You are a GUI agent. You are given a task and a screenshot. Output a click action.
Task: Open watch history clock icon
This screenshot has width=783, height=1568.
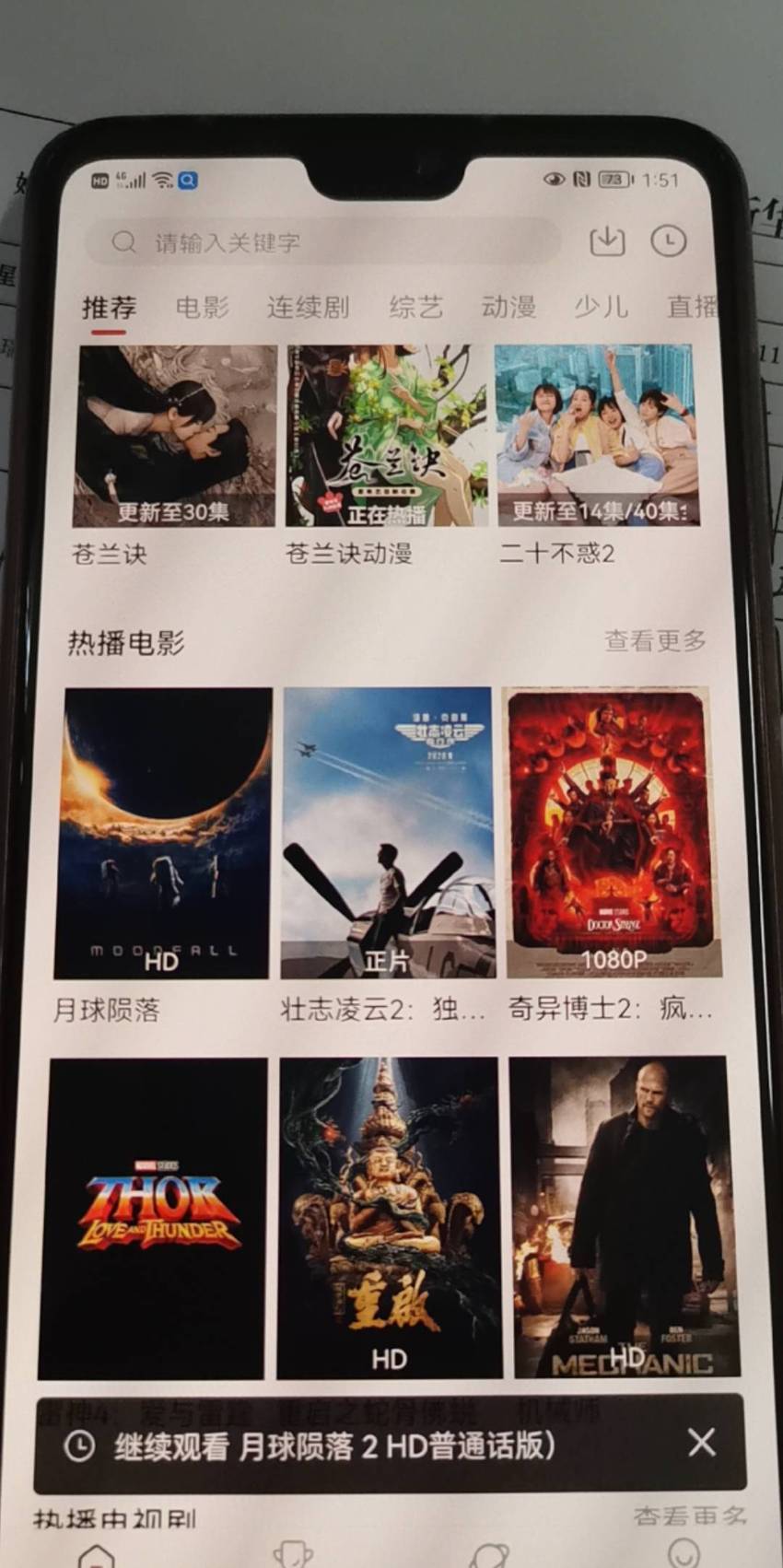point(669,240)
